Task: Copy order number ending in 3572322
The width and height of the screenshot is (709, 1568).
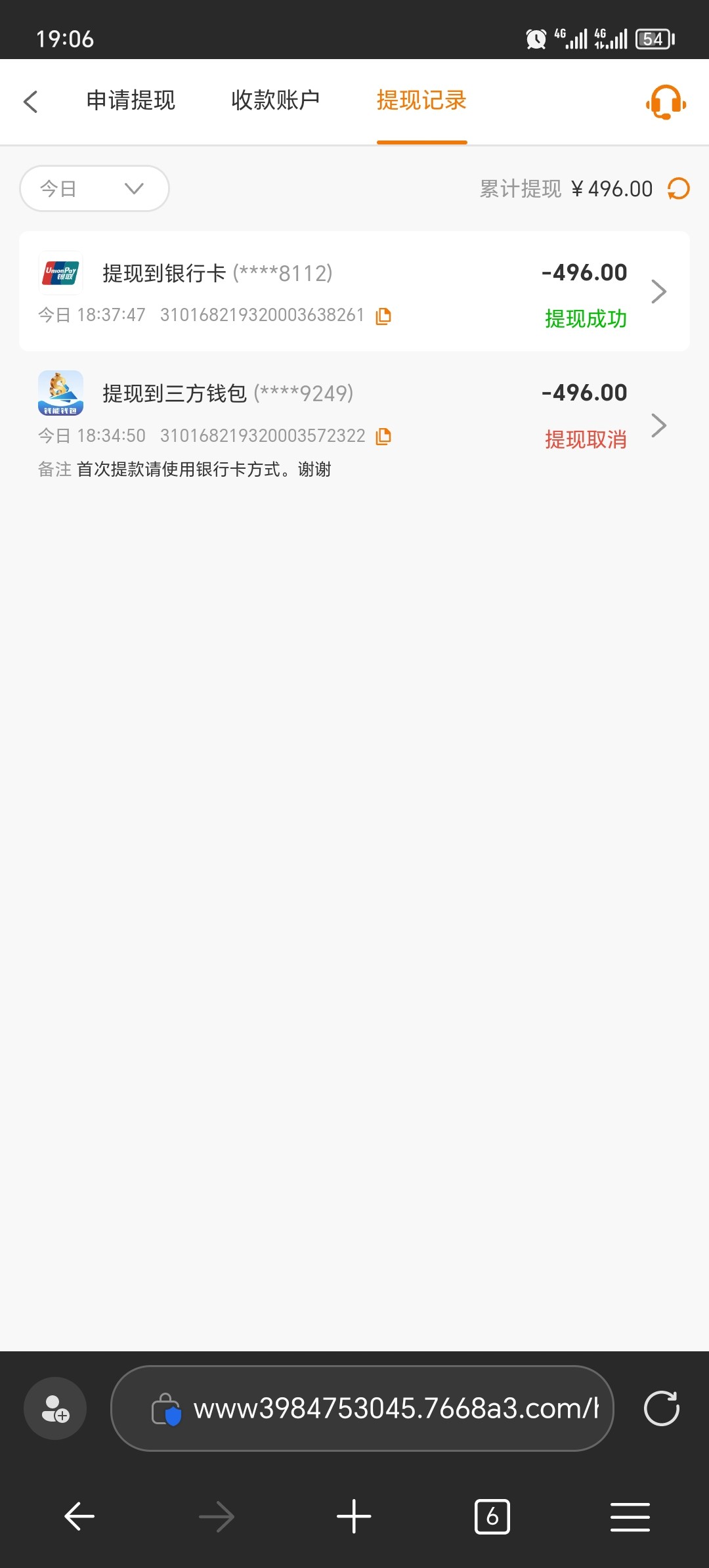Action: (x=383, y=437)
